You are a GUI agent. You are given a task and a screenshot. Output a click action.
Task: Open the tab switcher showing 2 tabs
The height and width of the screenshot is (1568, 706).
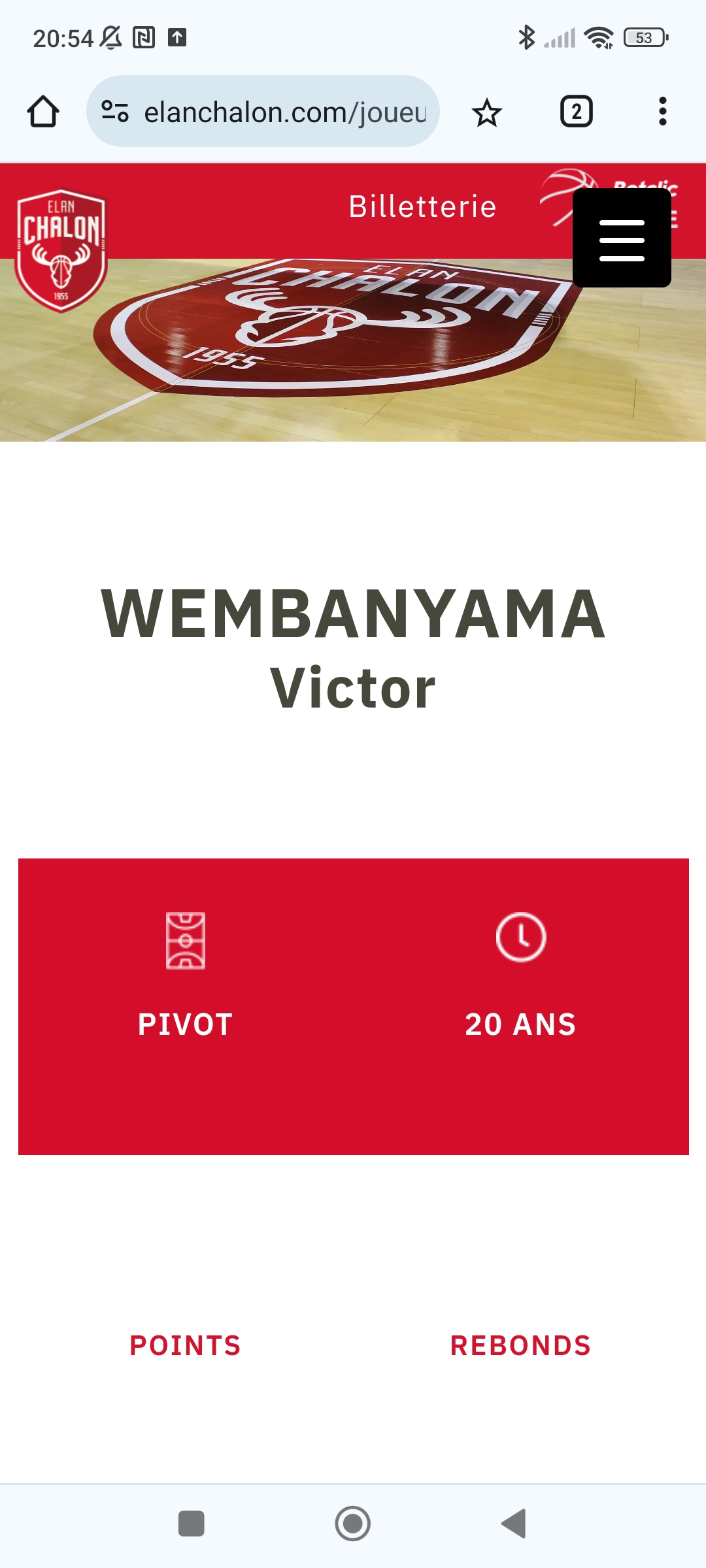click(x=576, y=112)
